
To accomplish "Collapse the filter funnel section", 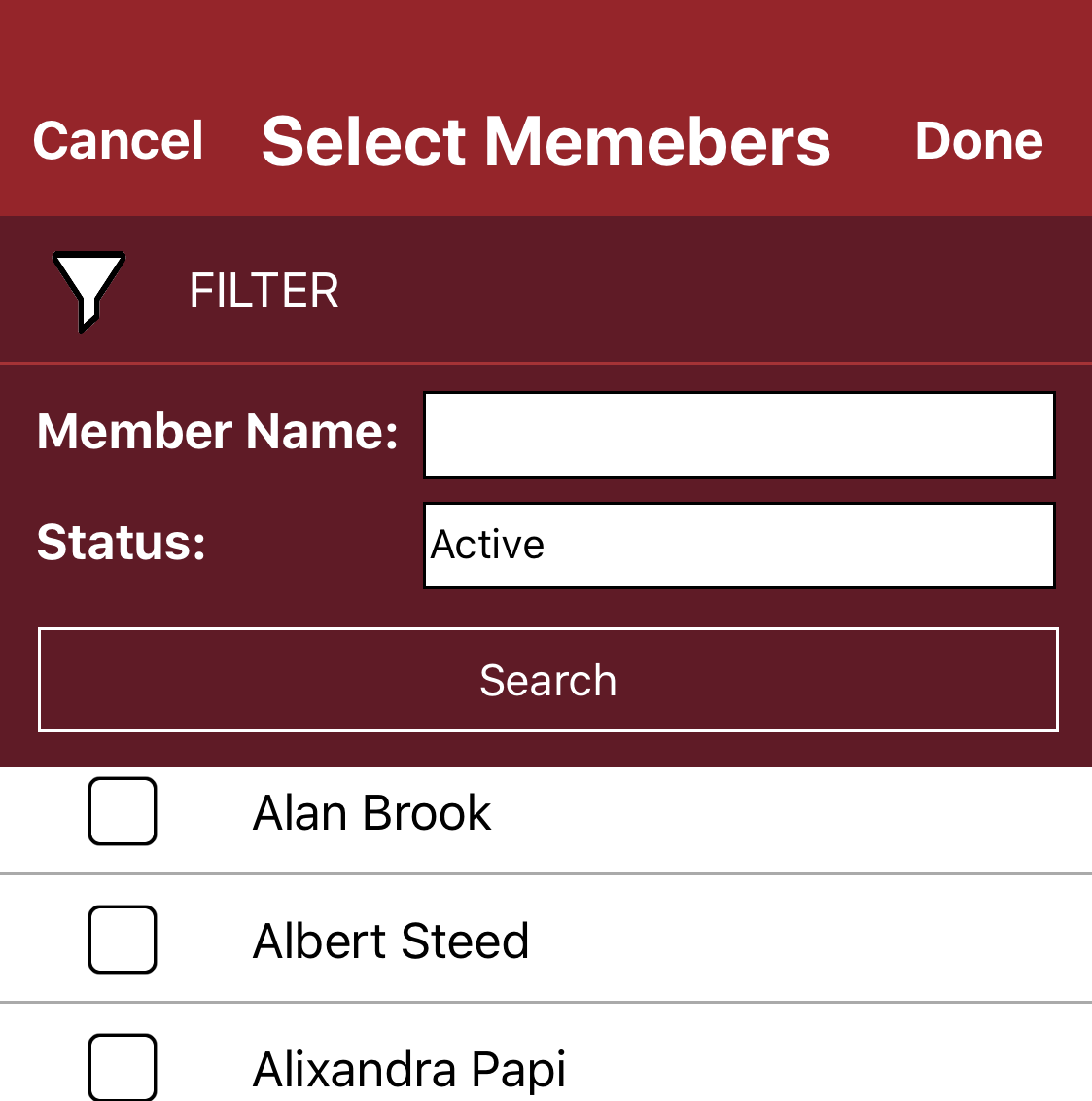I will [88, 290].
